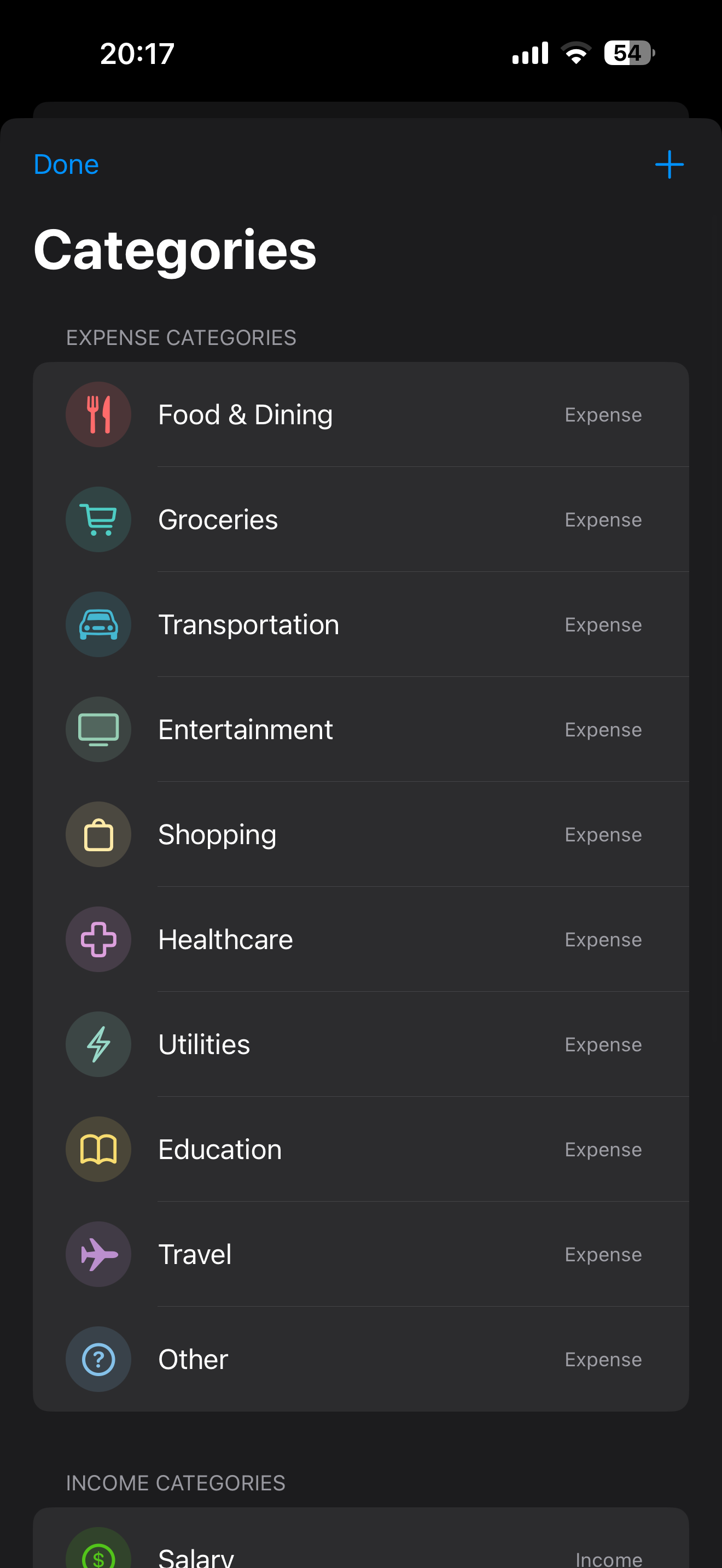
Task: Open the Salary income category
Action: [360, 1553]
